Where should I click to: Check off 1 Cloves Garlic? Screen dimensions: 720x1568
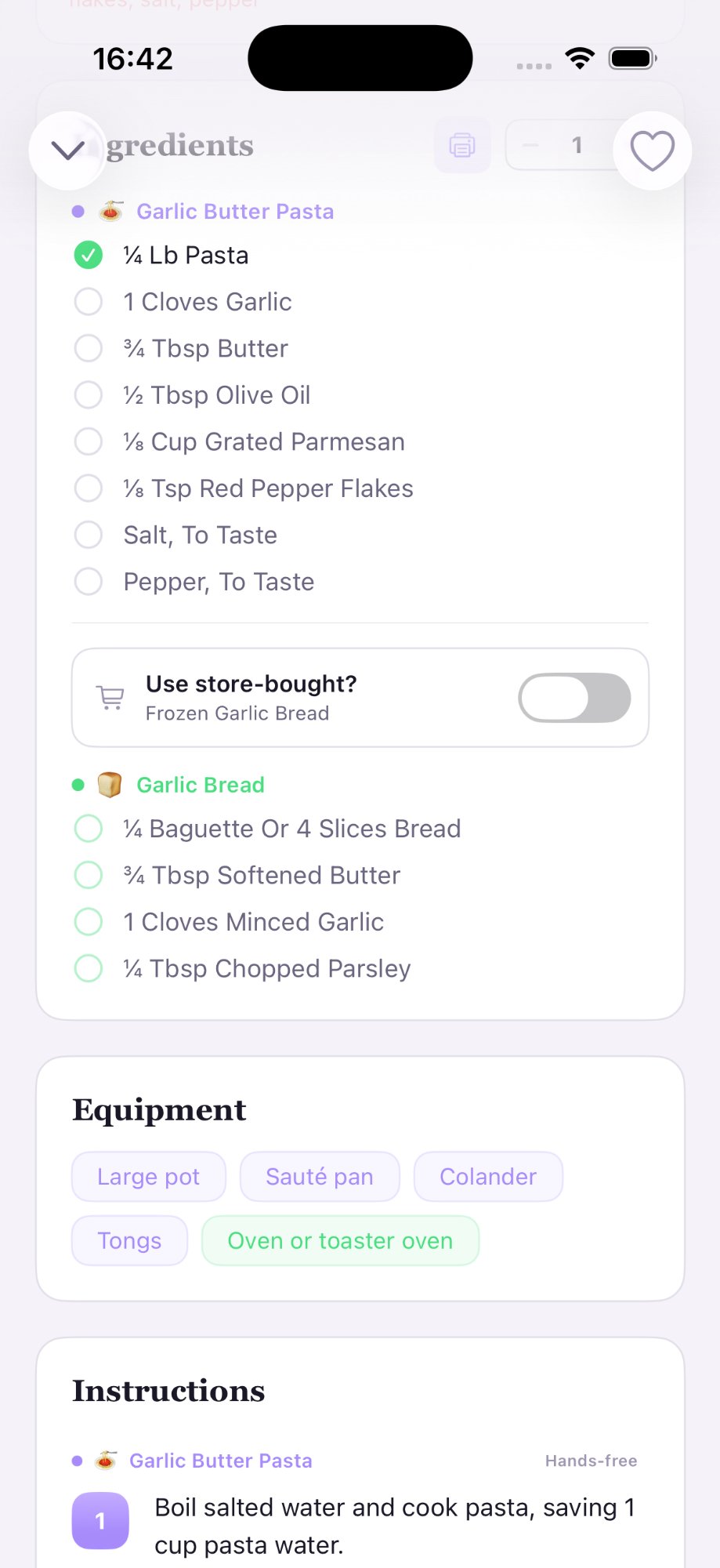click(x=88, y=301)
